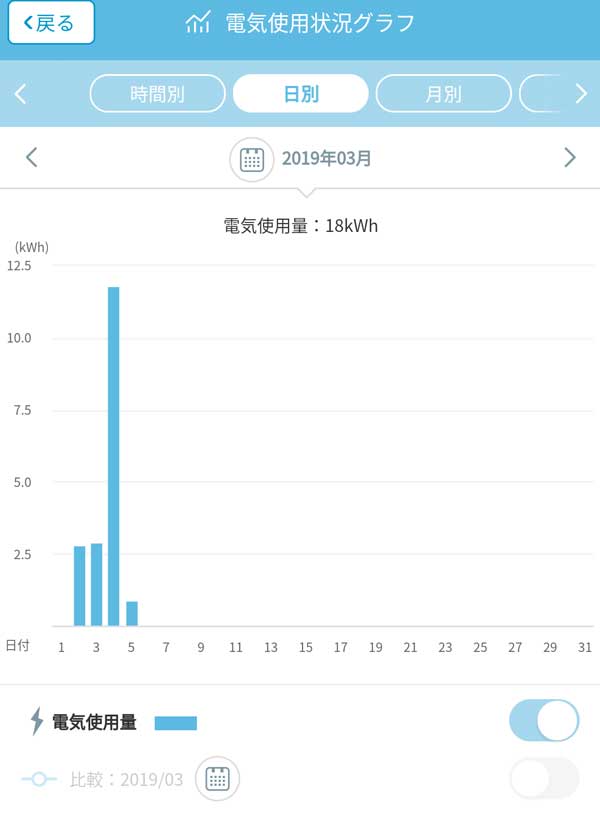Open calendar picker beside 2019年03月
Image resolution: width=600 pixels, height=815 pixels.
coord(252,159)
